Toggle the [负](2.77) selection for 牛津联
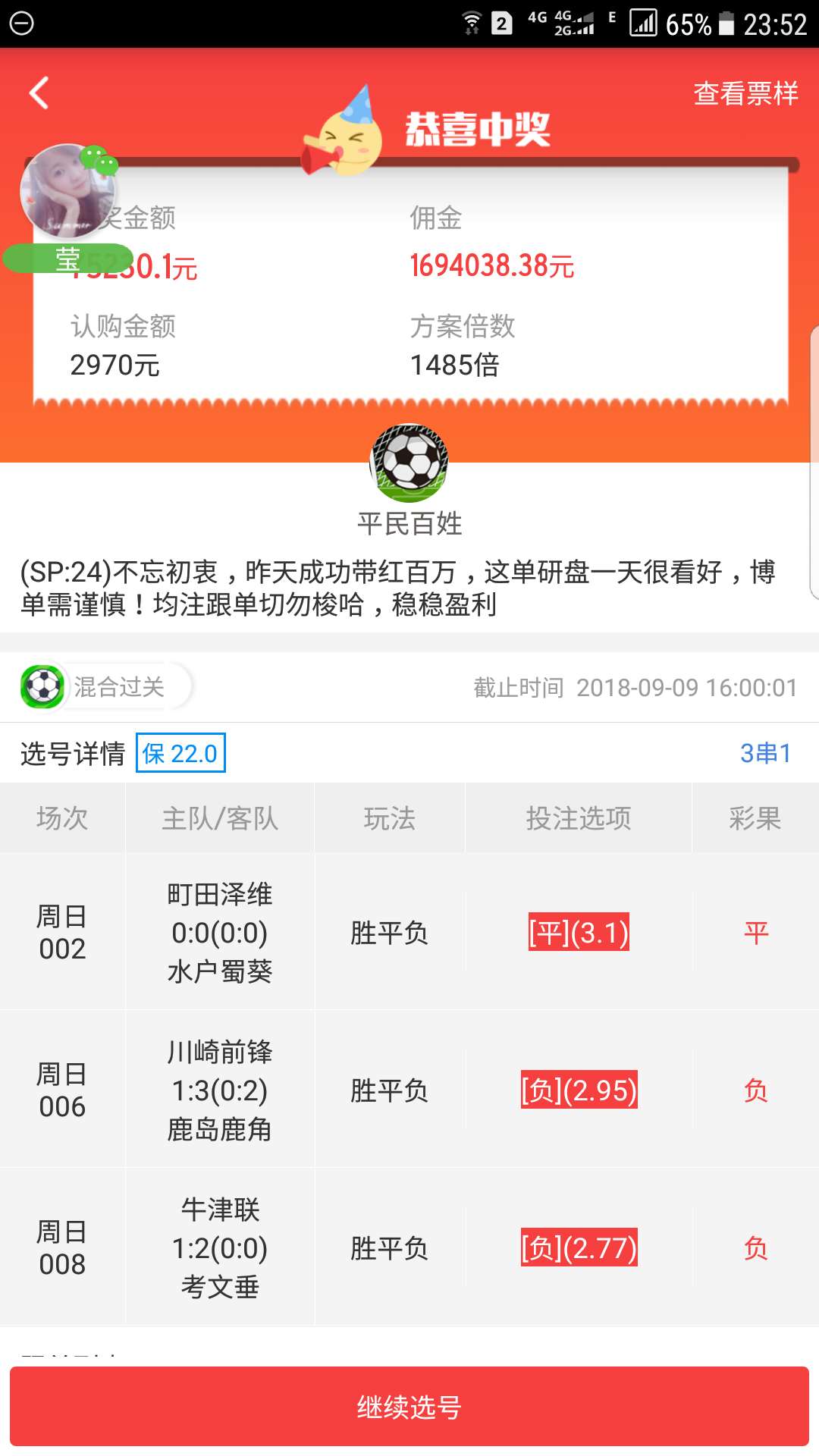Image resolution: width=819 pixels, height=1456 pixels. (x=579, y=1247)
